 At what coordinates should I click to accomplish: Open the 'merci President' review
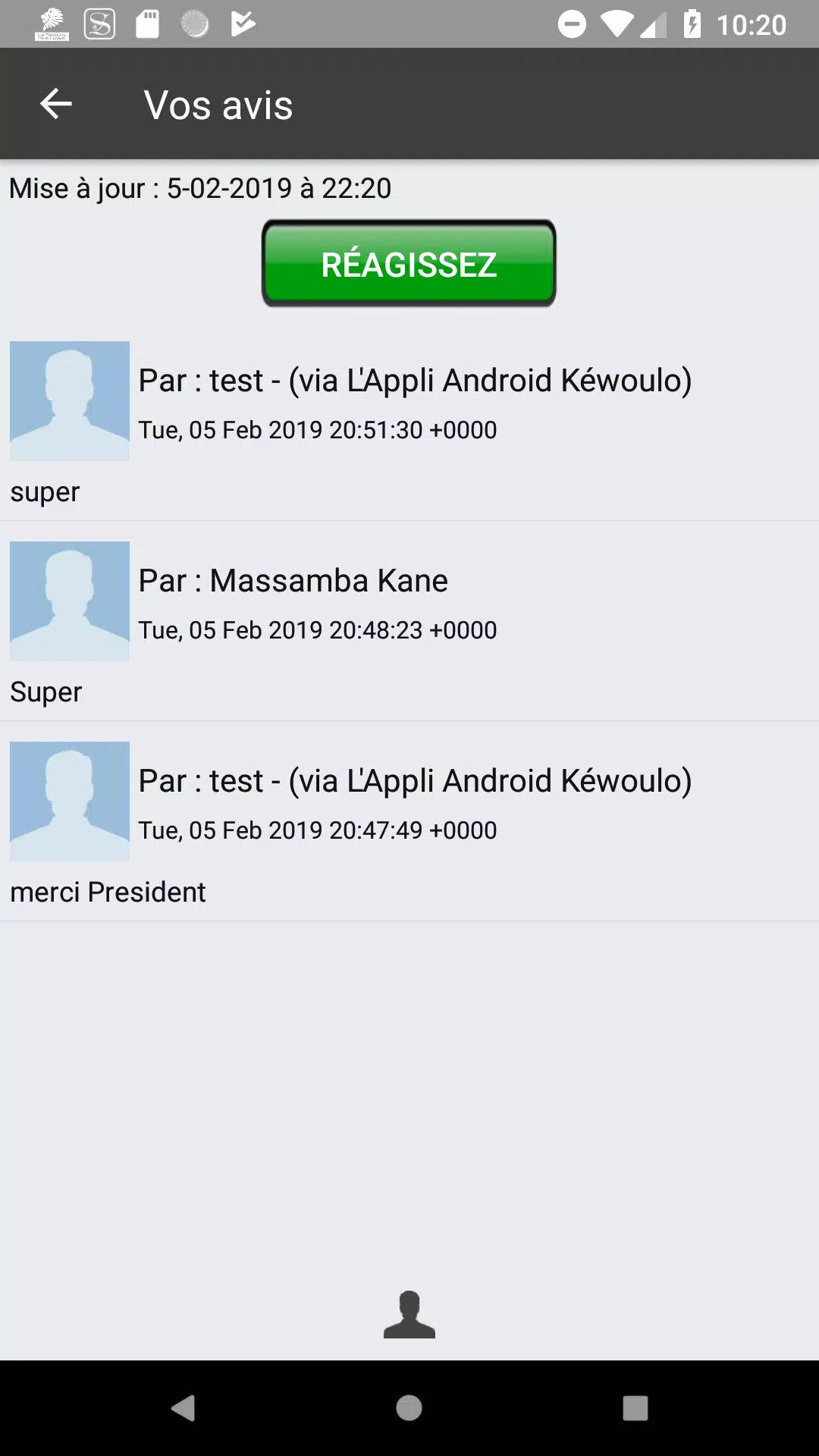pos(409,822)
